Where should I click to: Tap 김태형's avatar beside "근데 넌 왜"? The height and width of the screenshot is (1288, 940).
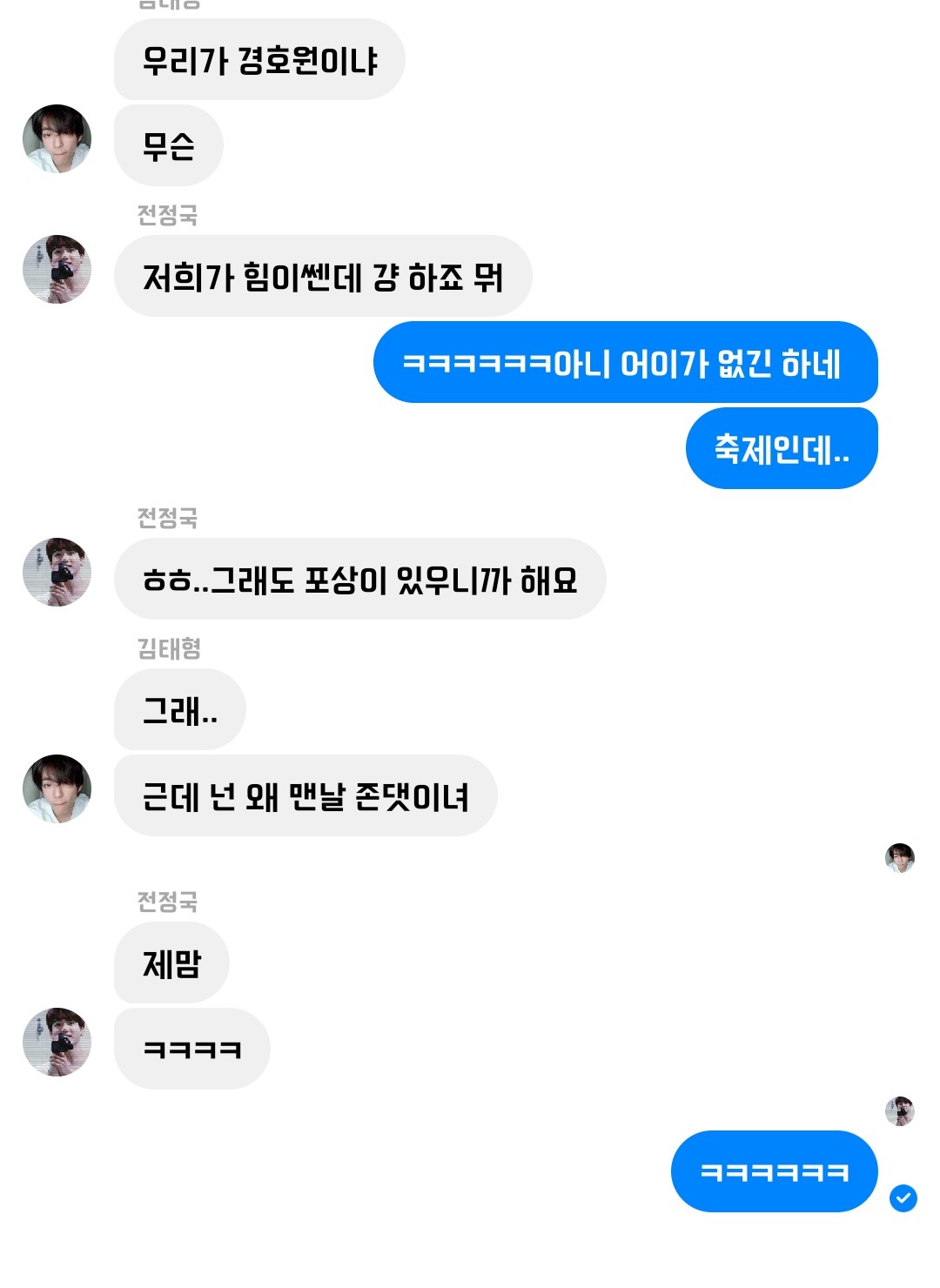(x=57, y=789)
